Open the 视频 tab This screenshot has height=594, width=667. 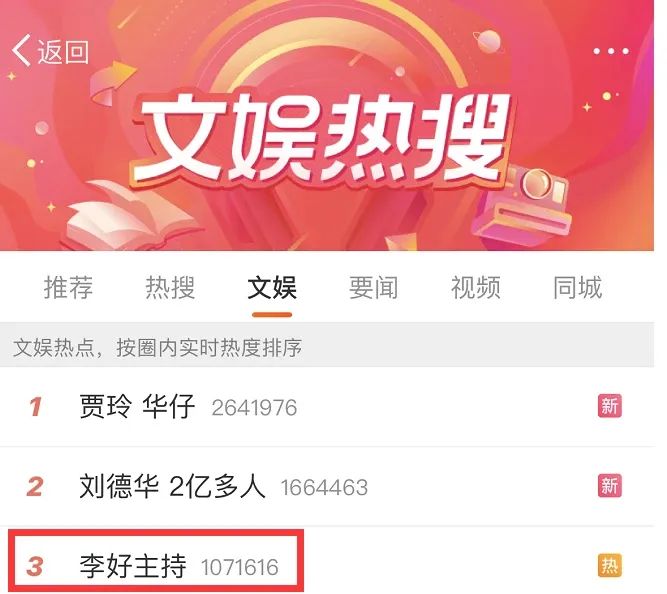(x=476, y=288)
